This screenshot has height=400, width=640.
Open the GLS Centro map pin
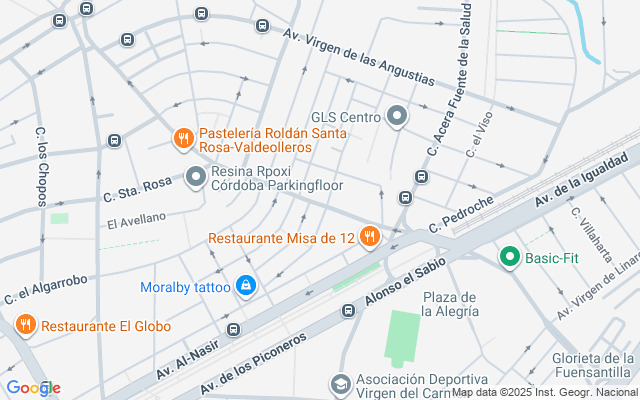click(397, 117)
